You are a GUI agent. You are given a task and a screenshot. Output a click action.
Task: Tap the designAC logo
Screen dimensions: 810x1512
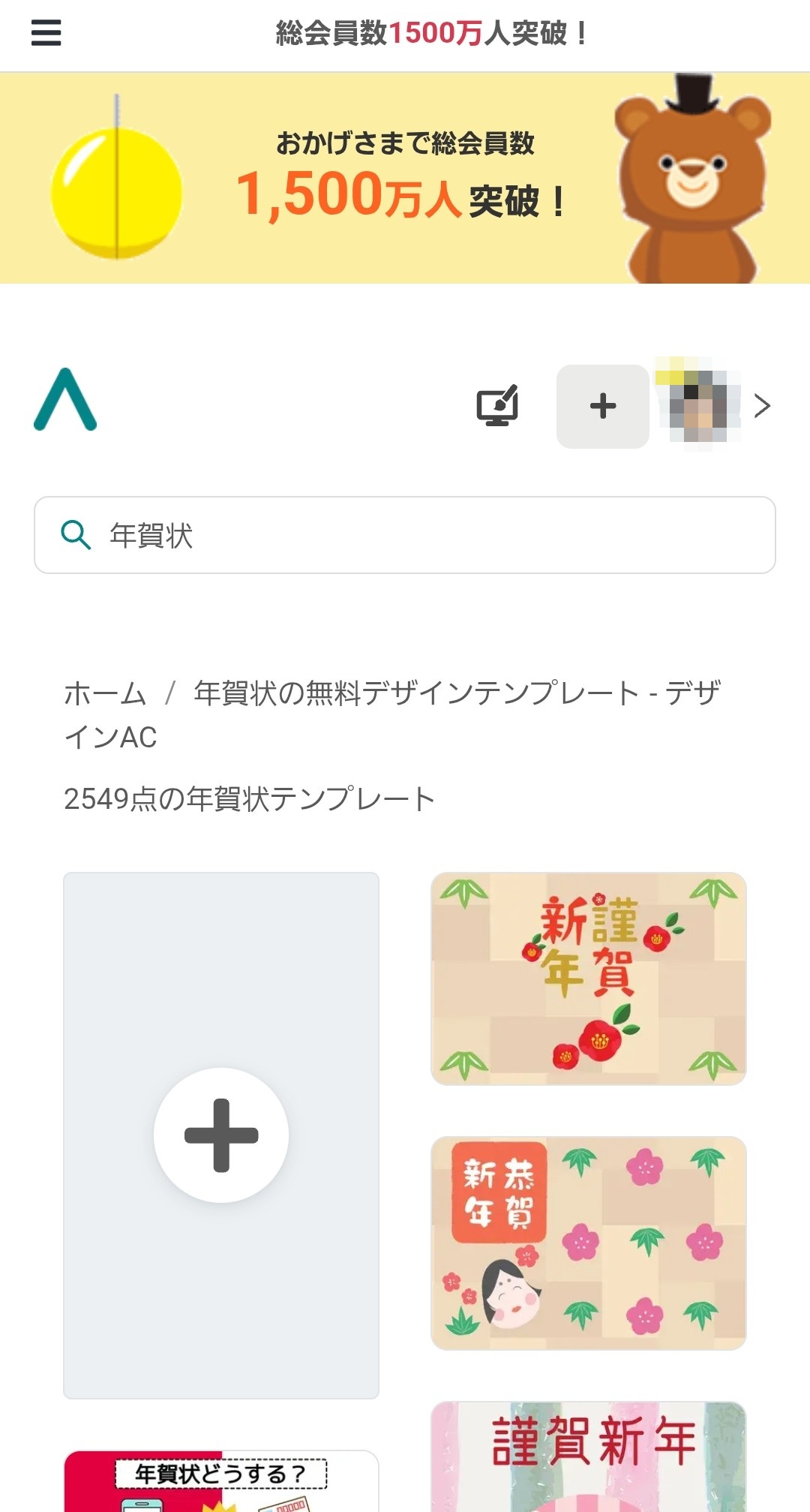pyautogui.click(x=65, y=400)
